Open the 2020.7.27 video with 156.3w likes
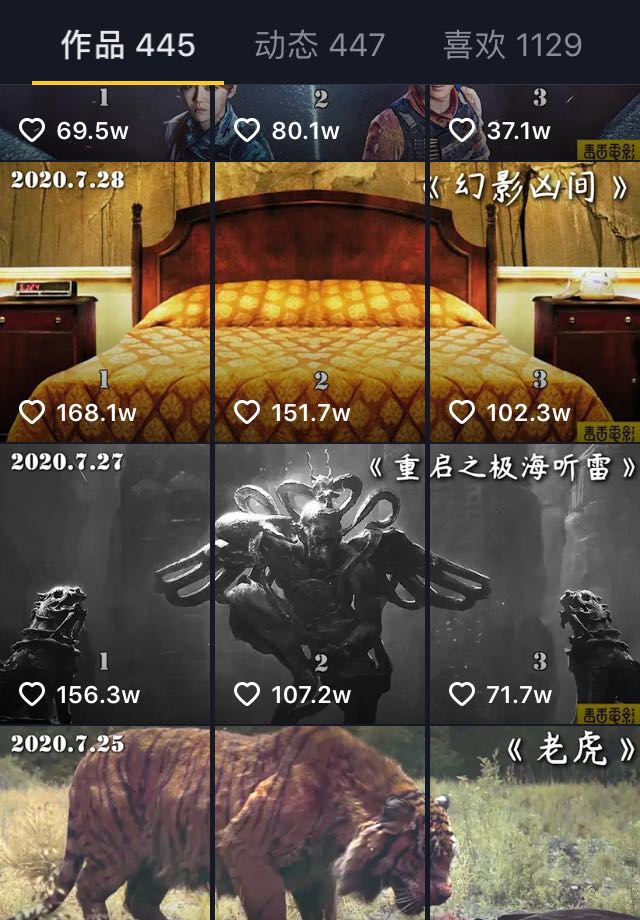This screenshot has width=640, height=920. [x=105, y=585]
